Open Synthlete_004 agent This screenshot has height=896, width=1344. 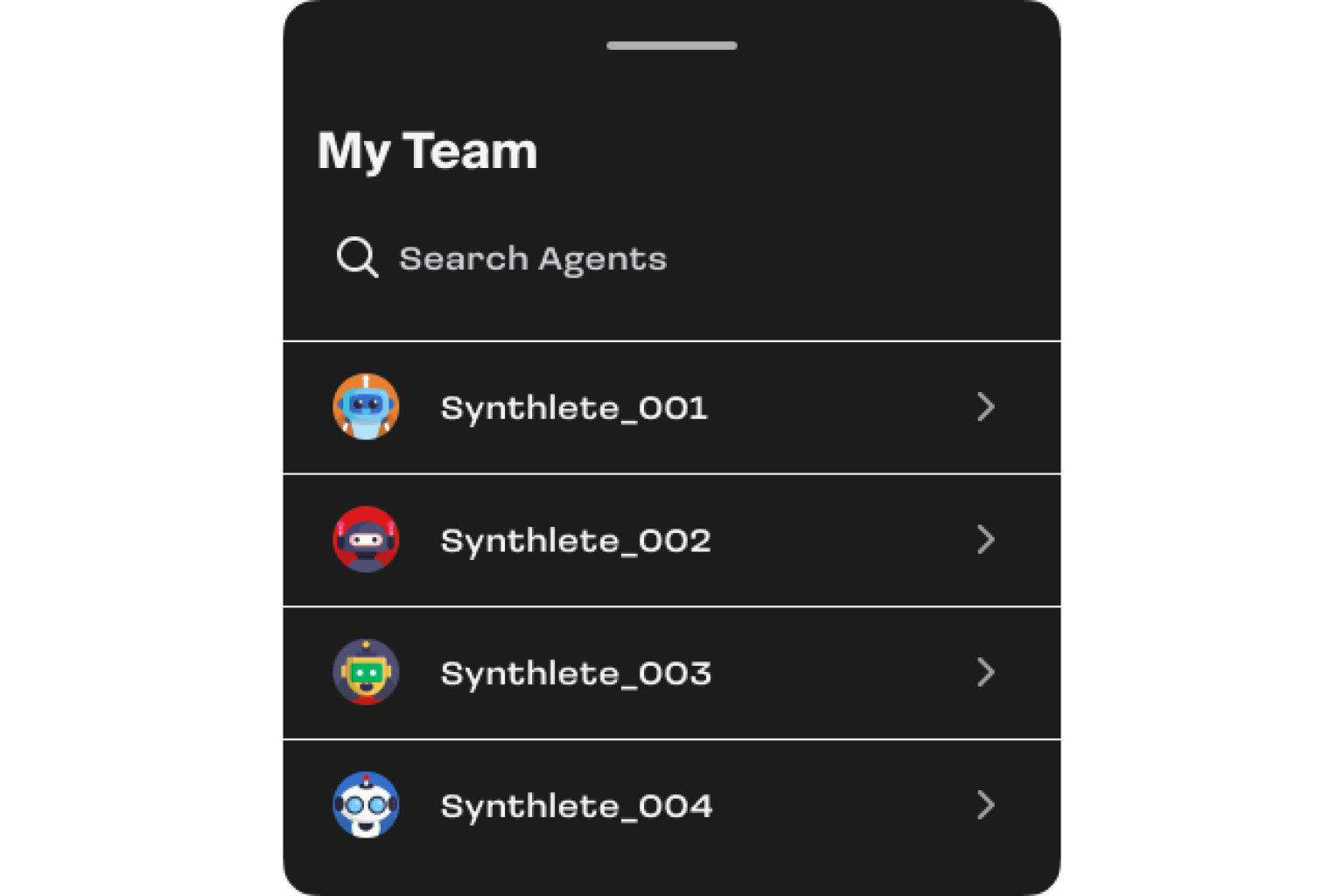point(670,806)
